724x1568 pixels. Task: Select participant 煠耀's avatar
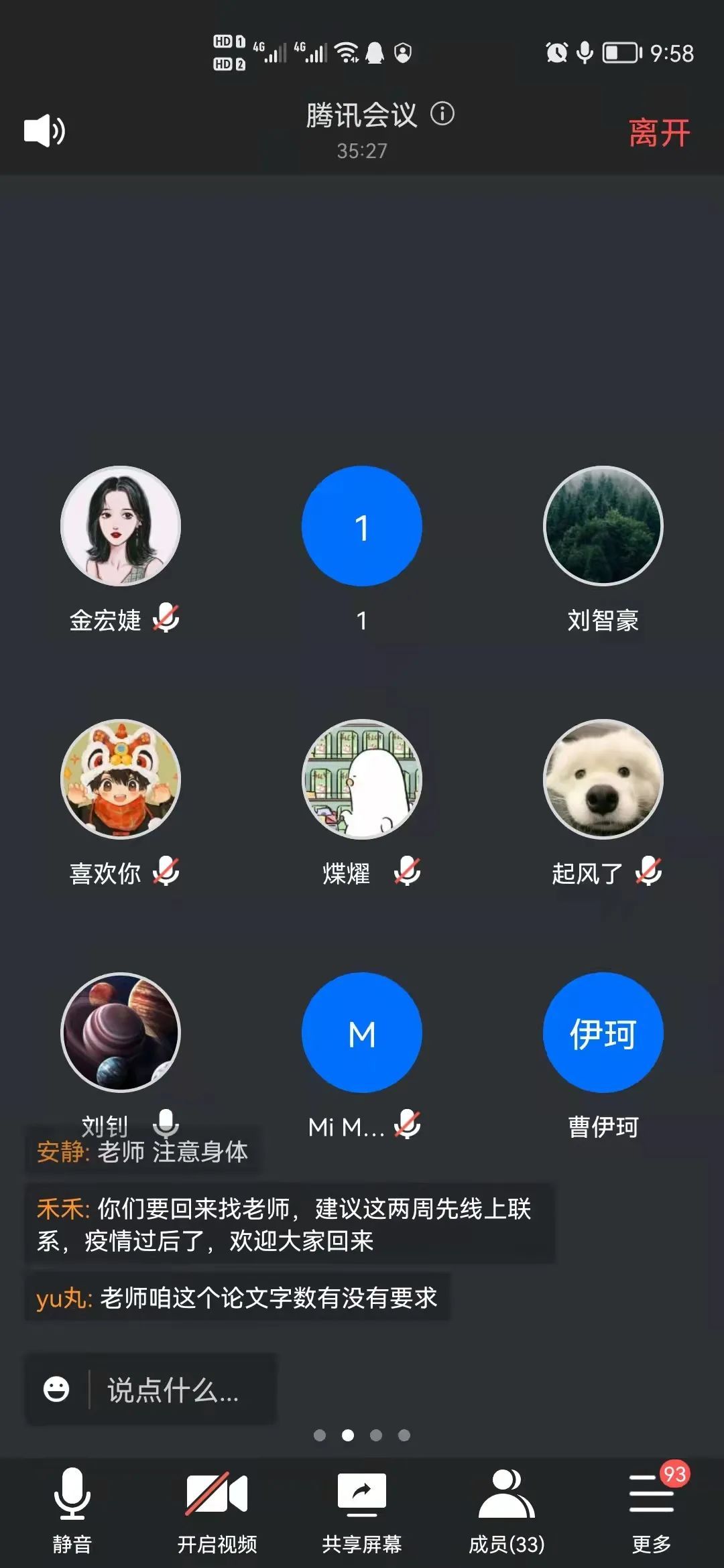click(x=362, y=779)
